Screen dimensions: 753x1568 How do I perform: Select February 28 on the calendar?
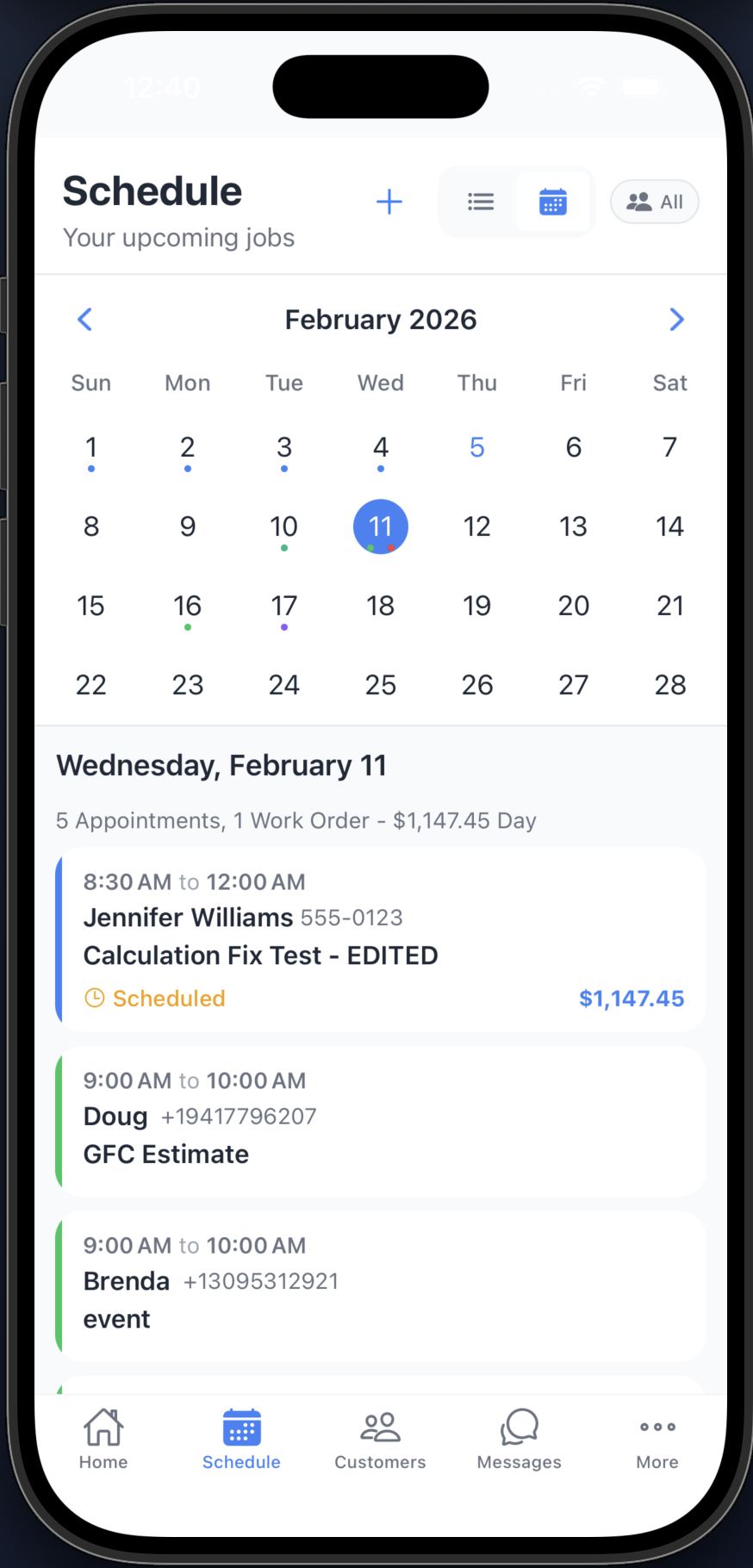tap(669, 685)
